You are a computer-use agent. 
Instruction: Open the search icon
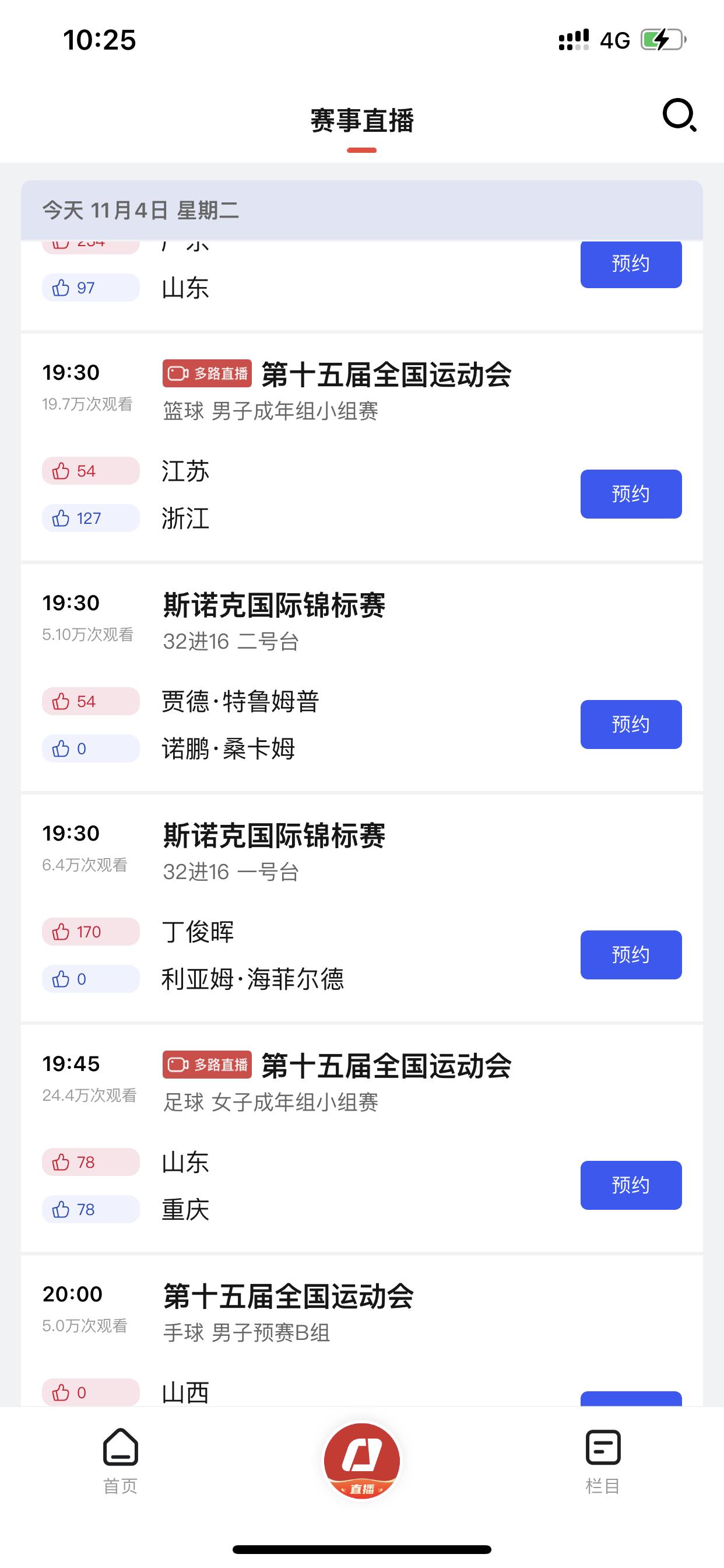point(679,115)
